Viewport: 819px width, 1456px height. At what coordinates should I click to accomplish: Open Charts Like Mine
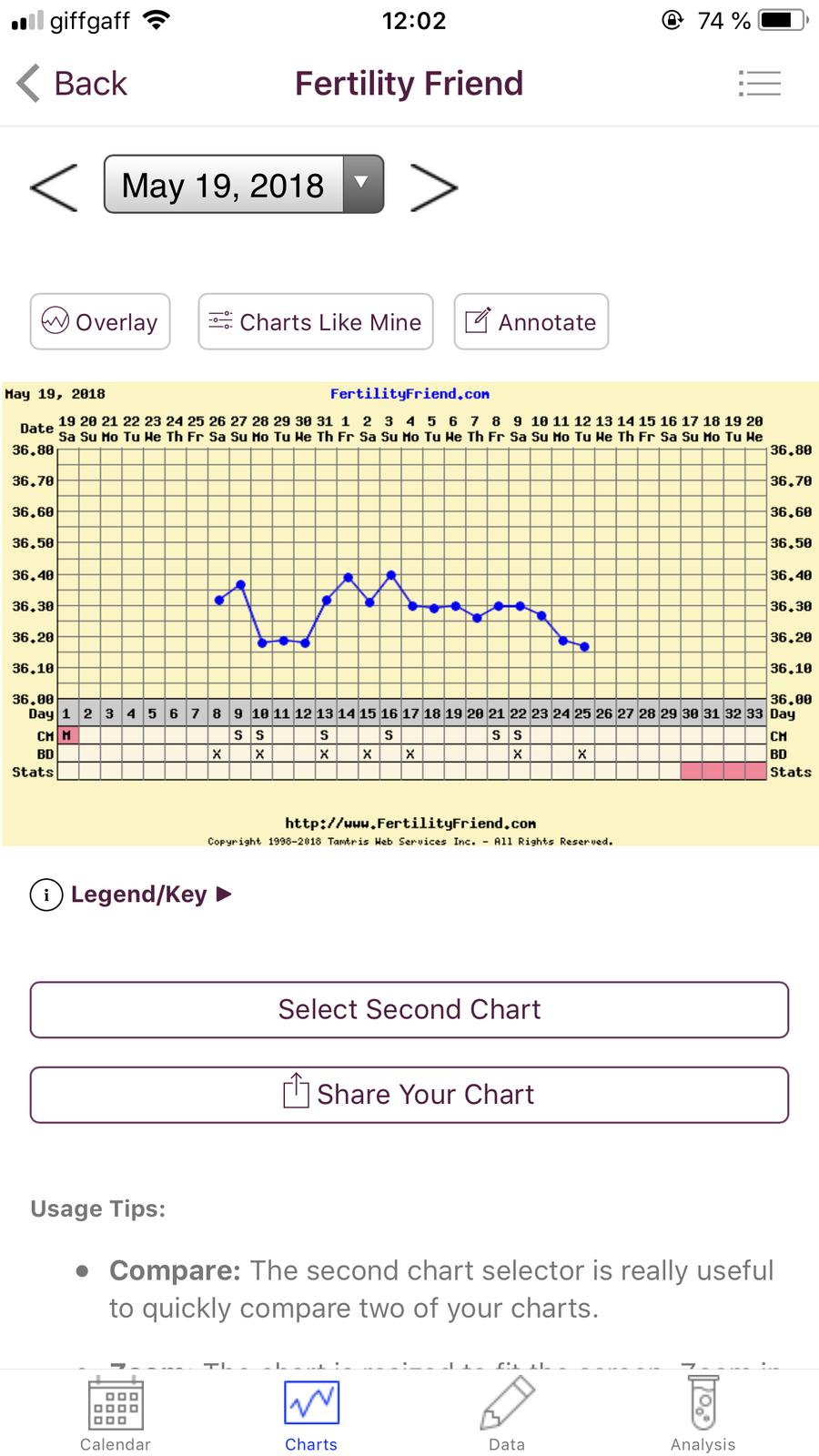point(316,322)
